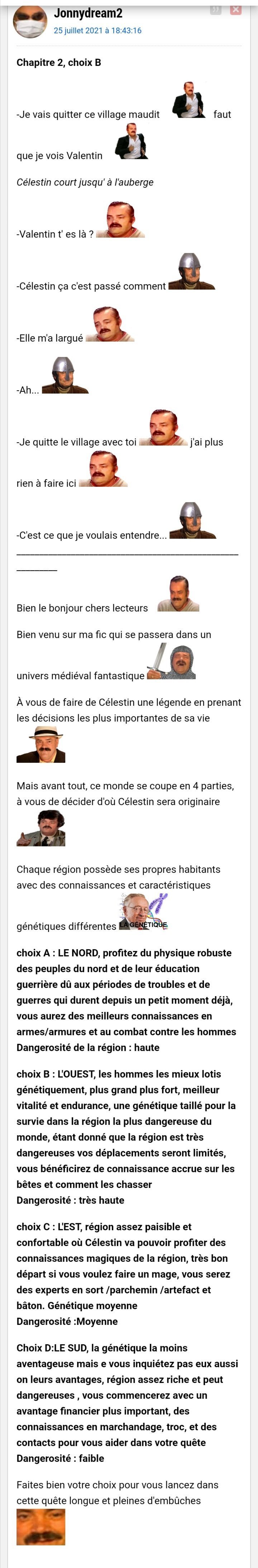Open Jonnydream2's profile from the username

88,13
